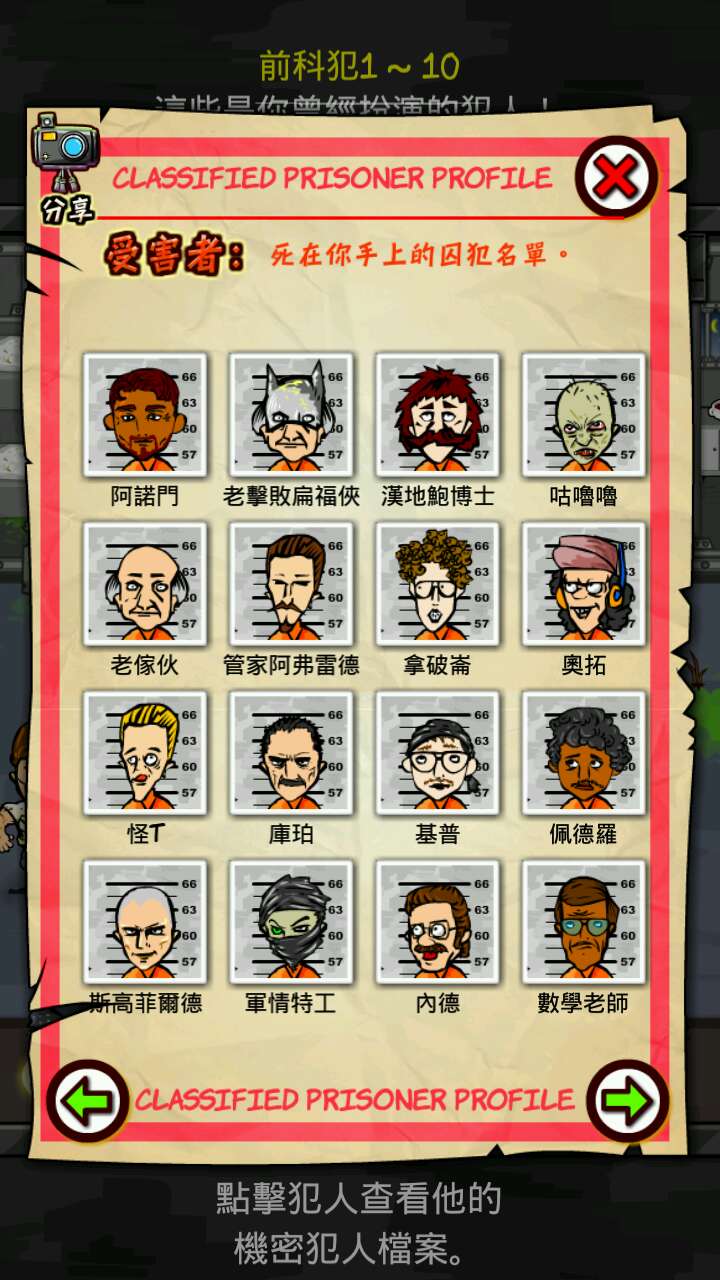The width and height of the screenshot is (720, 1280).
Task: Share via the camera 分享 icon
Action: pos(65,165)
